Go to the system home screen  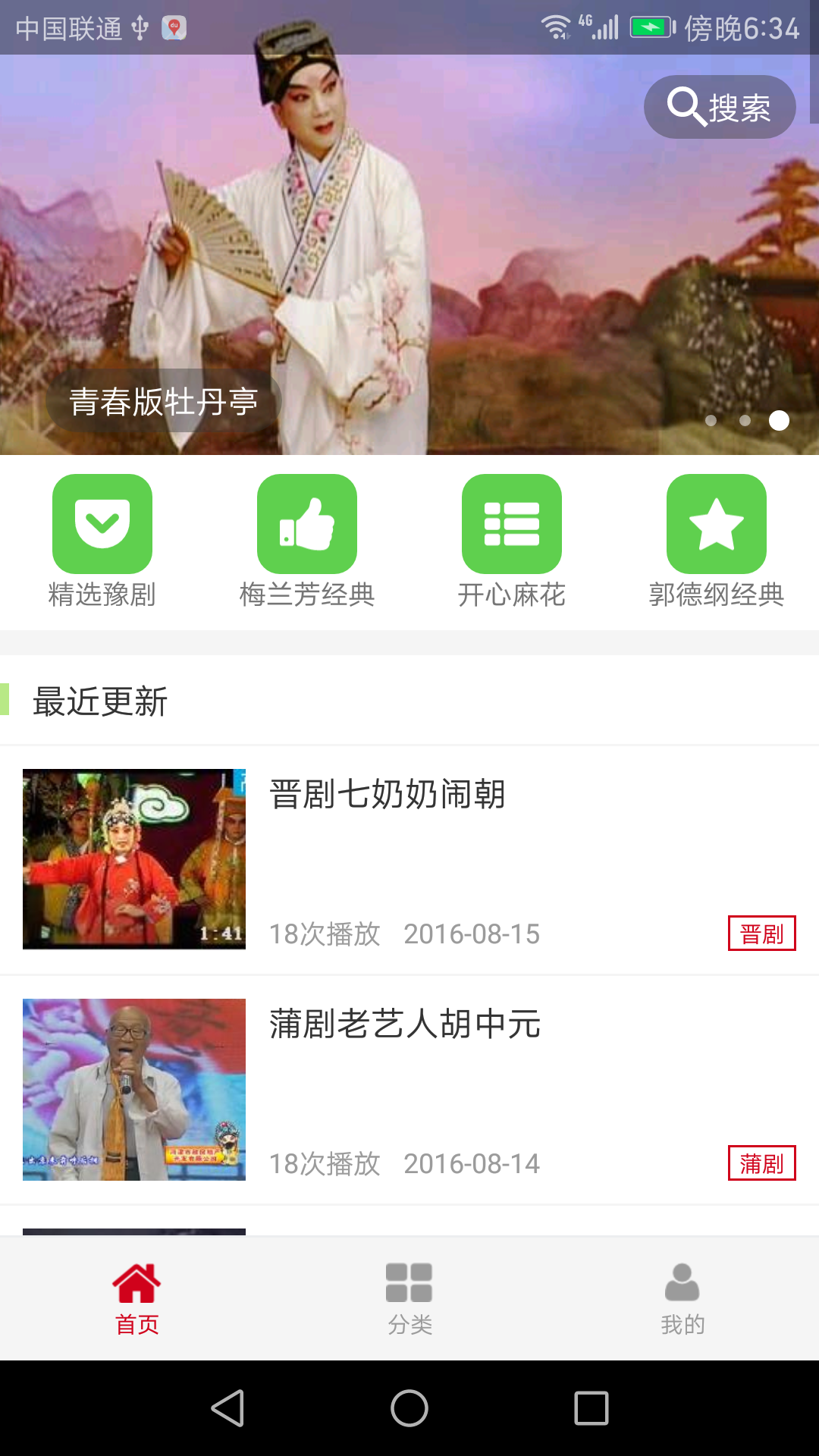coord(409,1408)
